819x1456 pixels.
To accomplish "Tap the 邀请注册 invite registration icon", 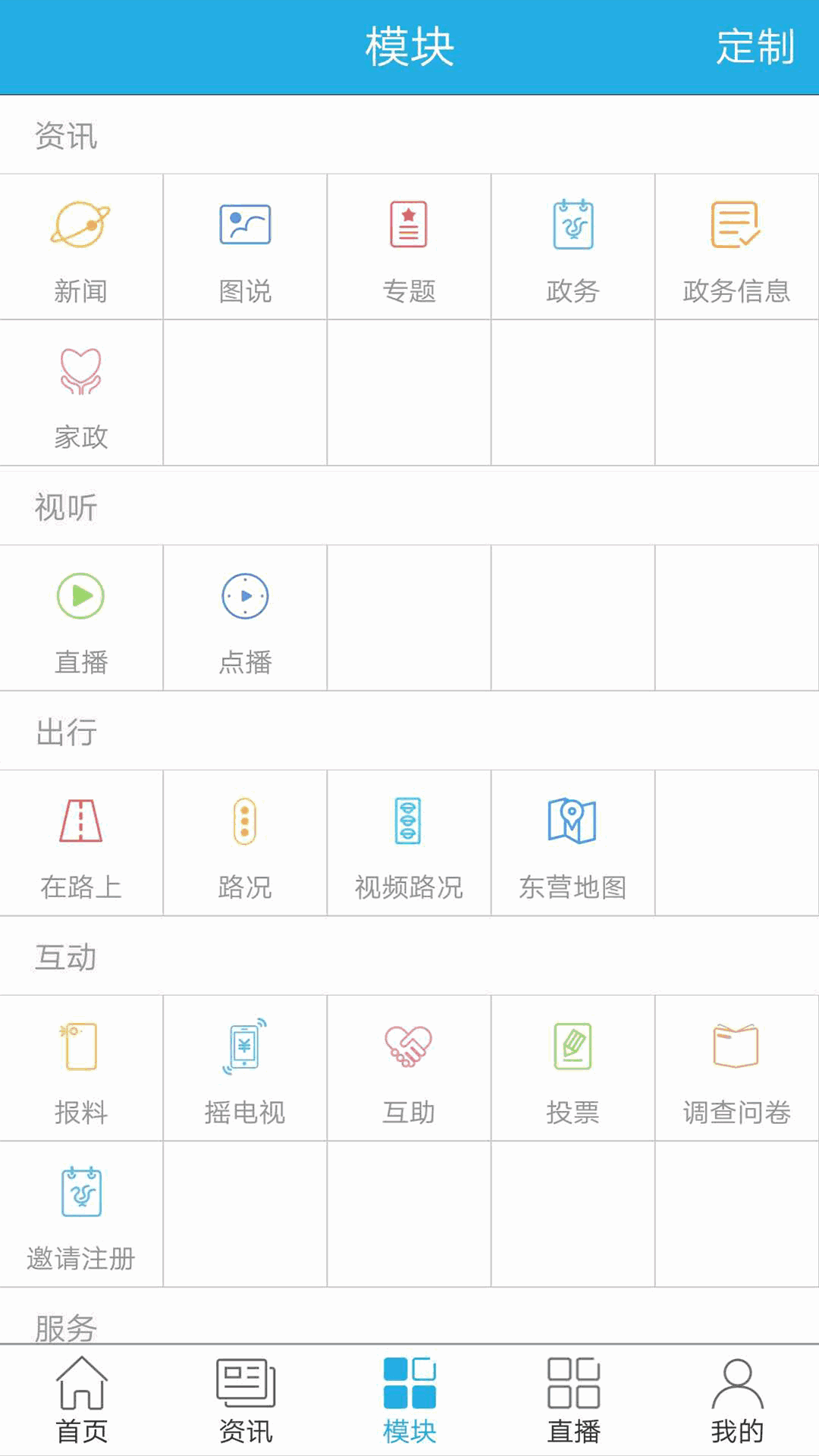I will [81, 1213].
